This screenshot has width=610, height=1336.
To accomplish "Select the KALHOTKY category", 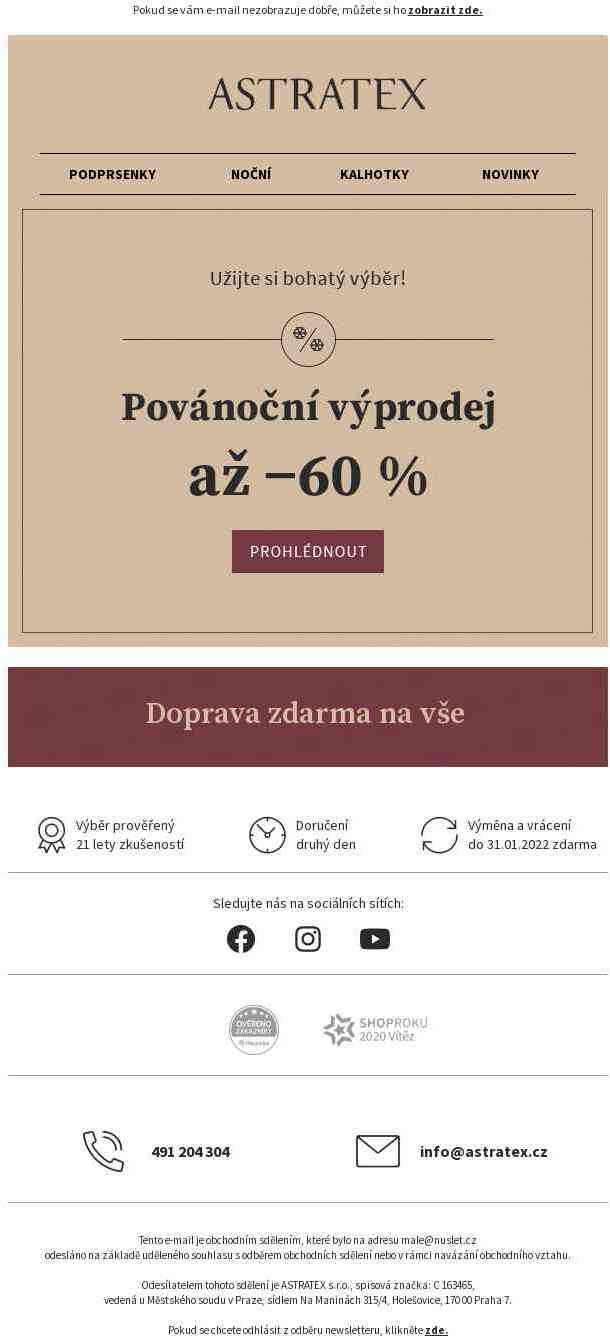I will coord(374,174).
